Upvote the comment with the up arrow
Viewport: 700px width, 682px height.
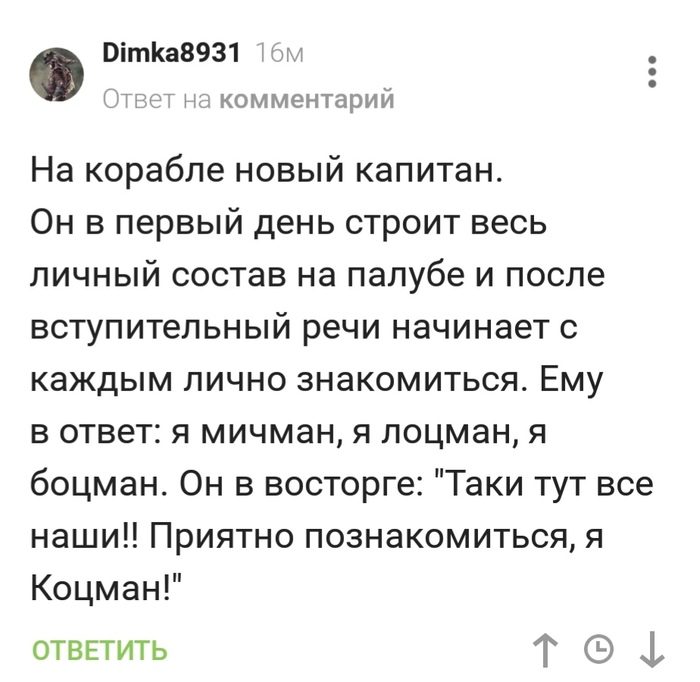coord(545,651)
